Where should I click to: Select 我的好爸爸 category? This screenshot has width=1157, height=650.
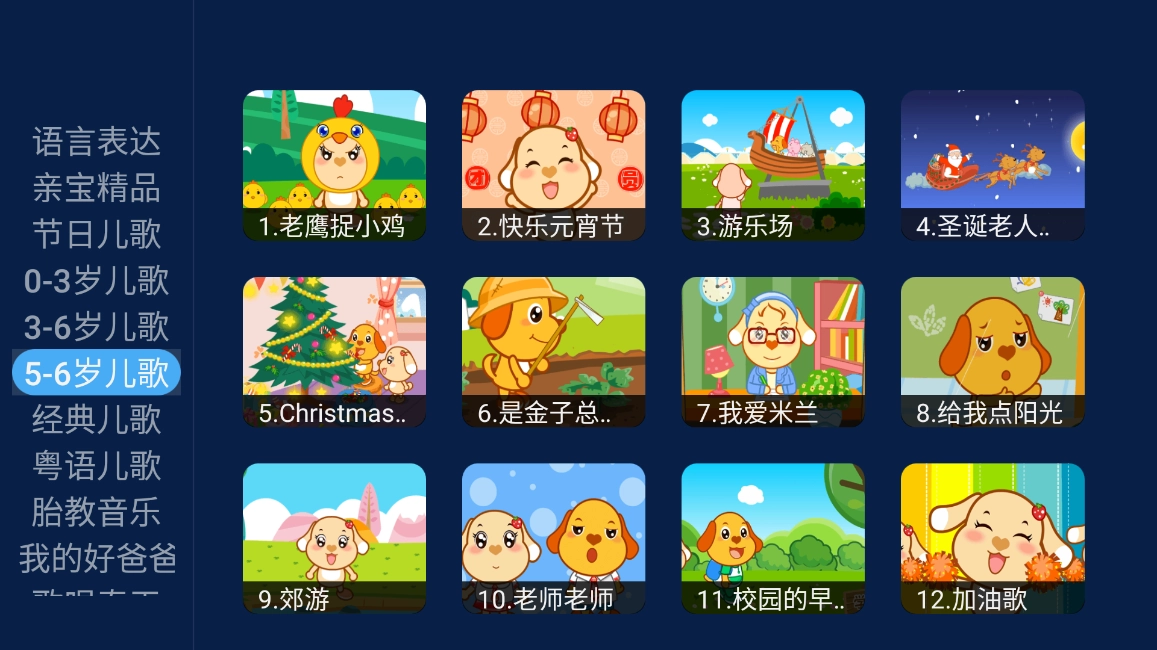click(x=96, y=558)
